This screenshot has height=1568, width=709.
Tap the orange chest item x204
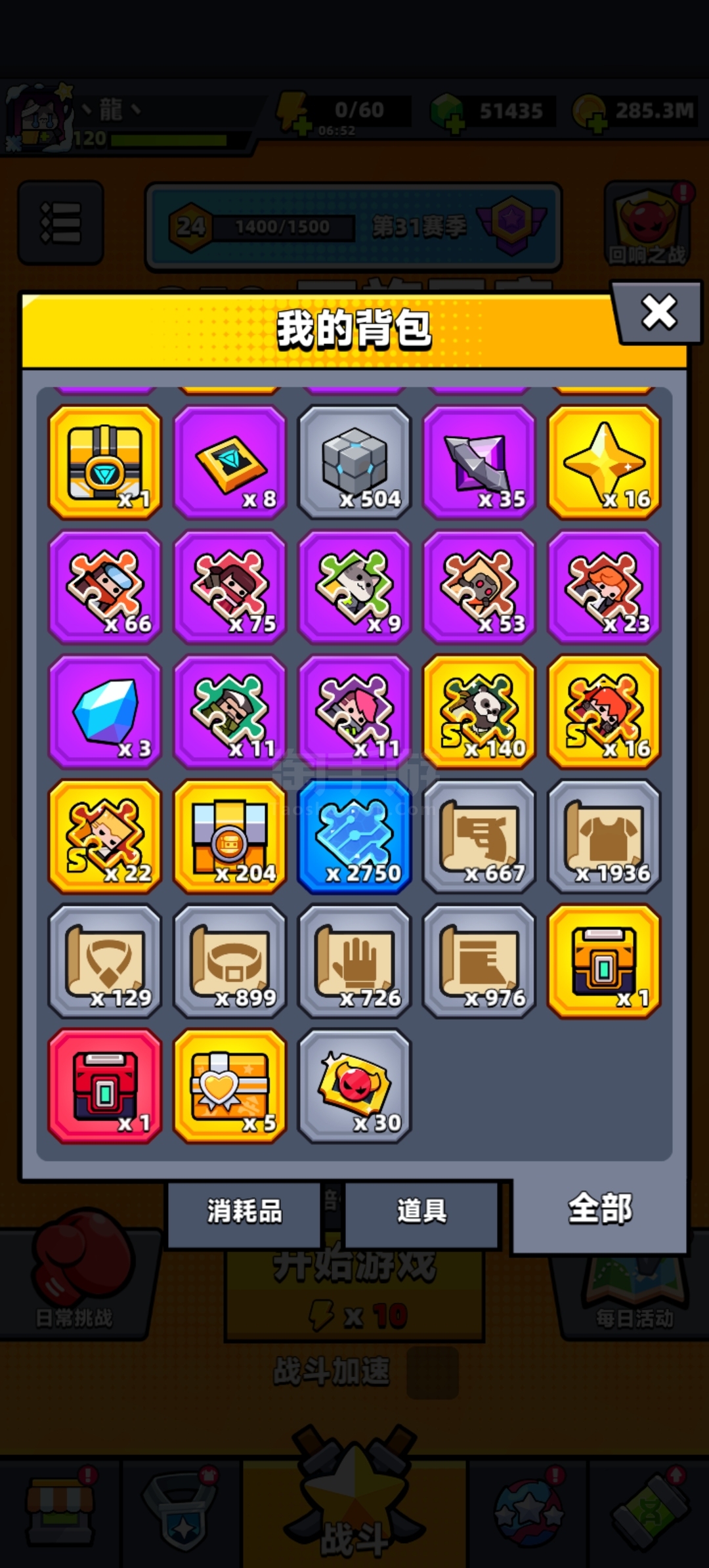[230, 837]
